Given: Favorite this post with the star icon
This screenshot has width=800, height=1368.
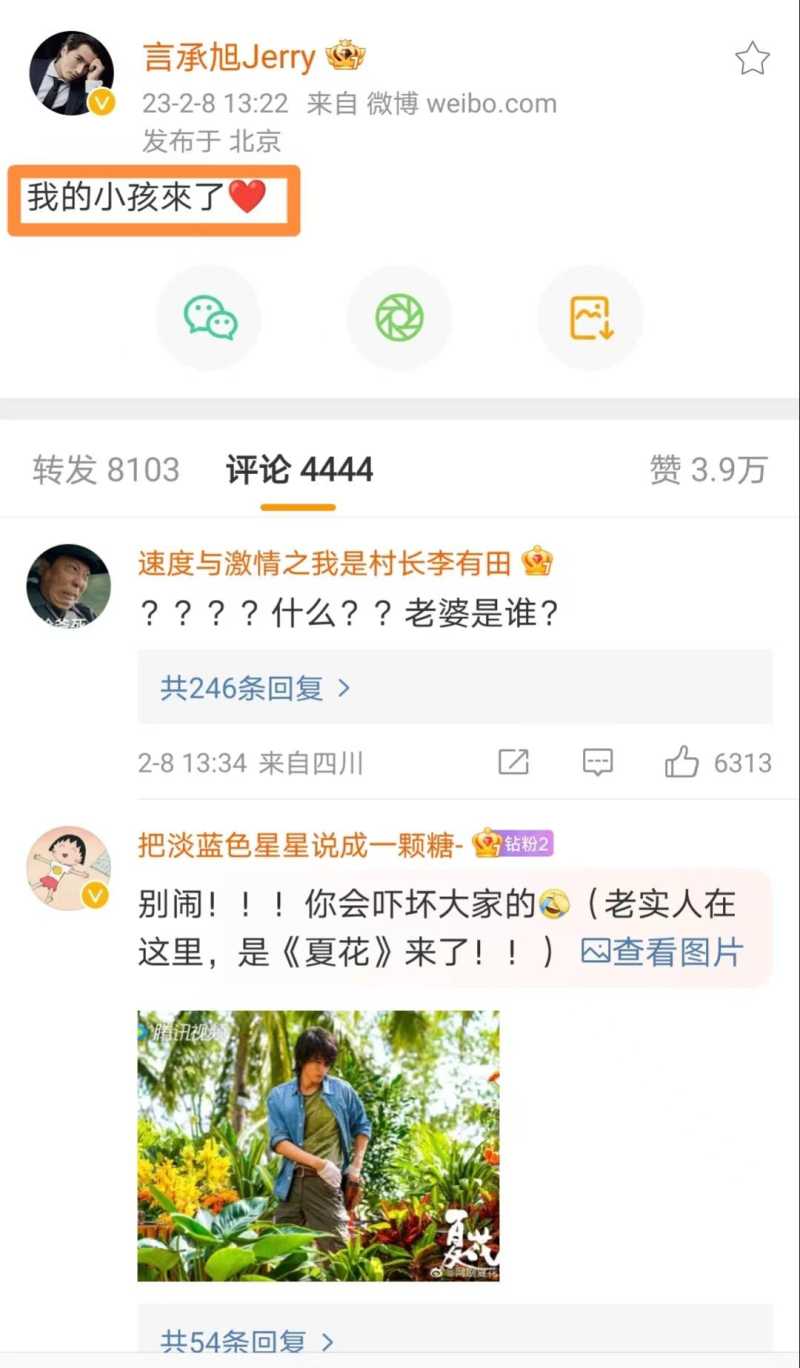Looking at the screenshot, I should (x=752, y=59).
